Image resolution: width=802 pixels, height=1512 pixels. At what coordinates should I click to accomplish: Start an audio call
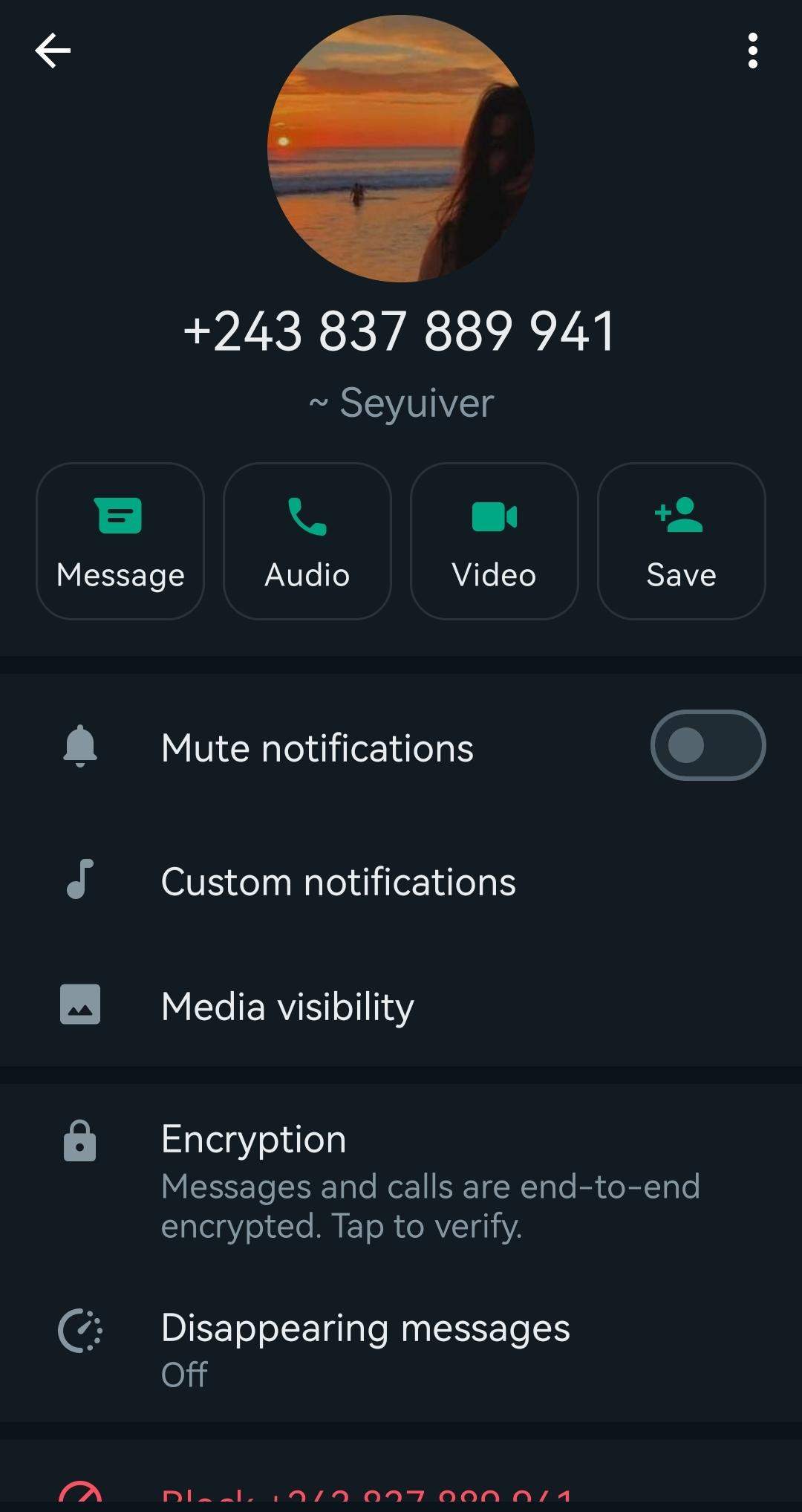(x=307, y=541)
